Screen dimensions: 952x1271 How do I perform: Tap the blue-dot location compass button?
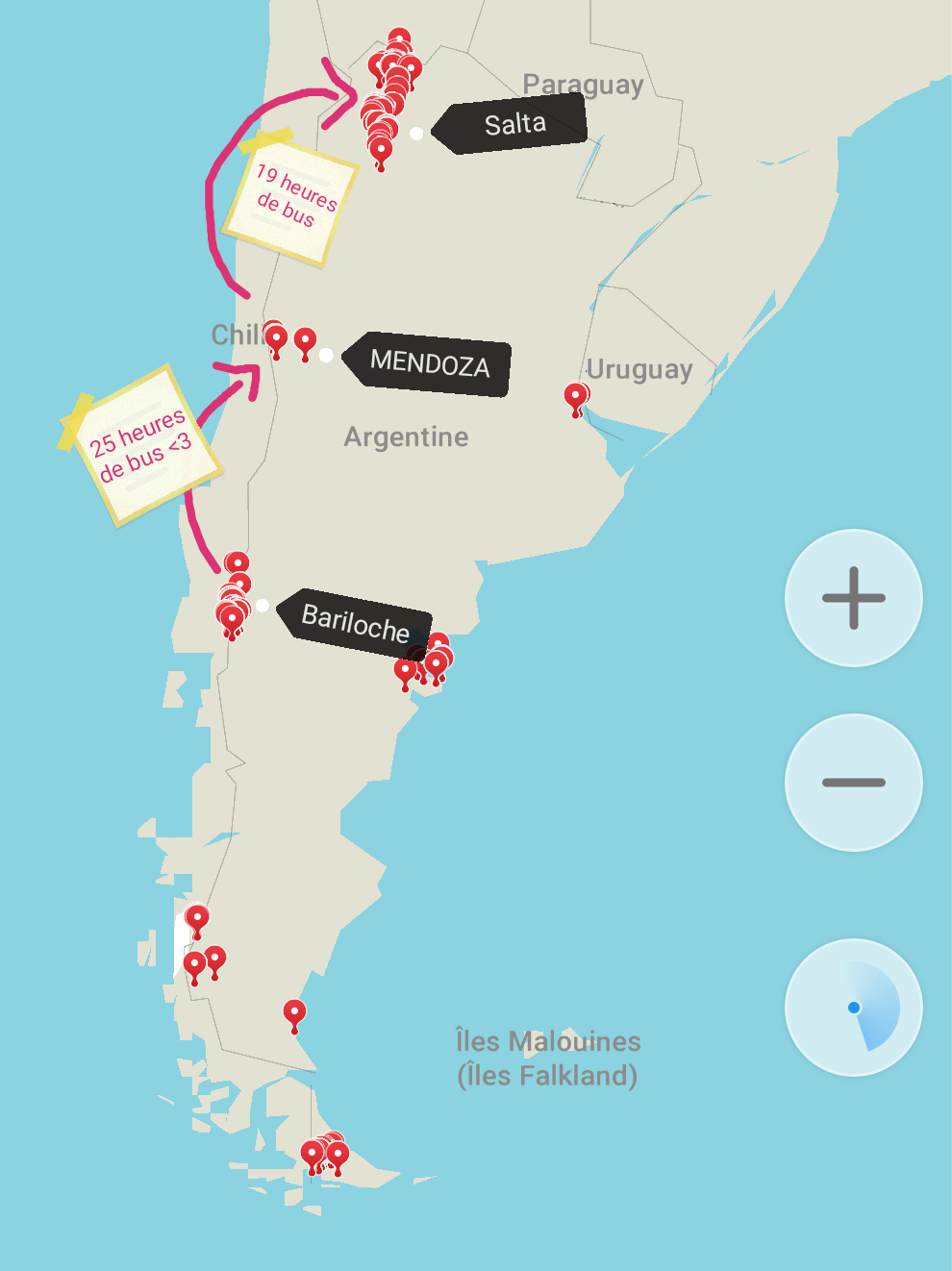[853, 1008]
